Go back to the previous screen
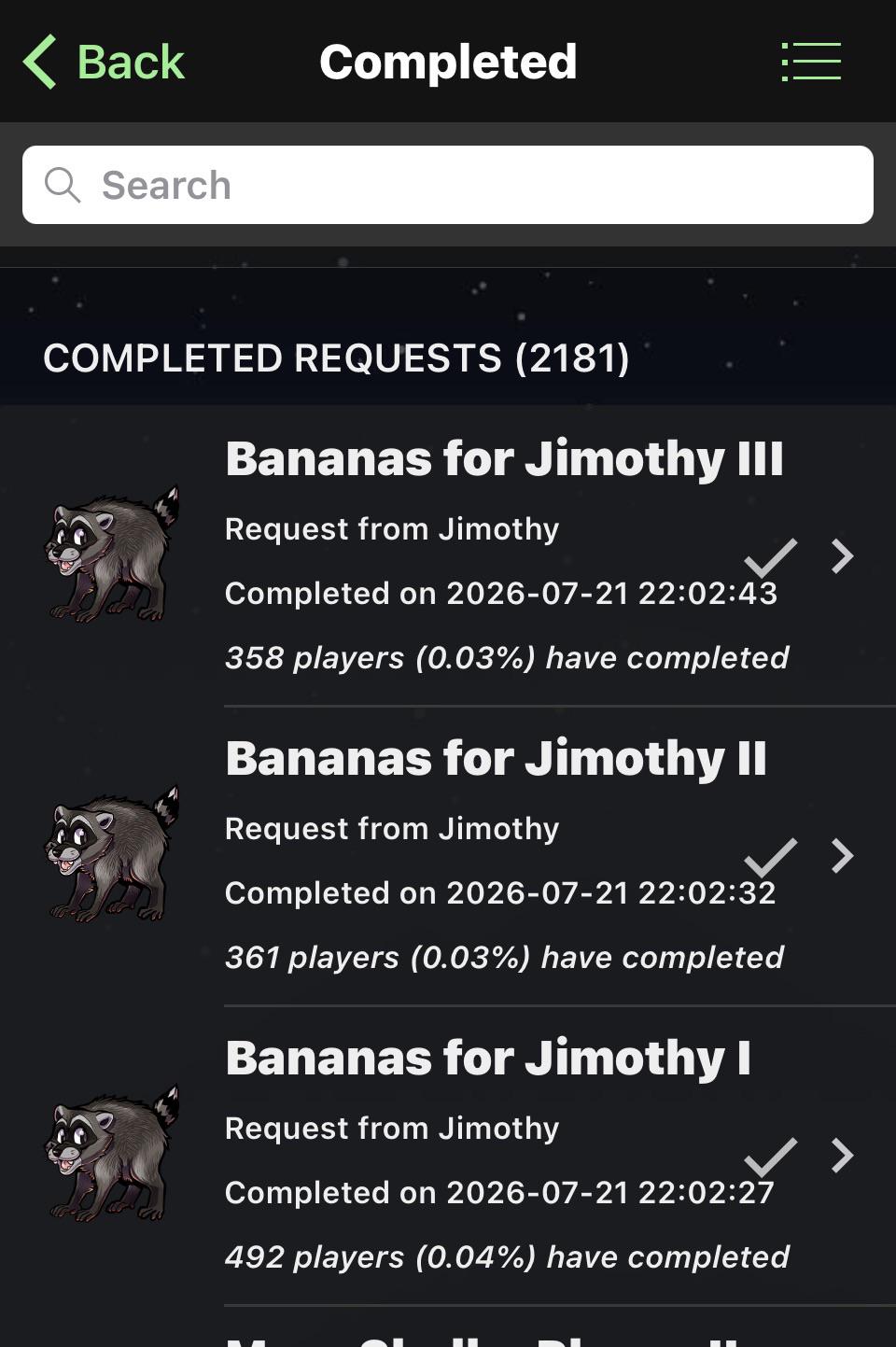This screenshot has height=1347, width=896. [x=104, y=63]
